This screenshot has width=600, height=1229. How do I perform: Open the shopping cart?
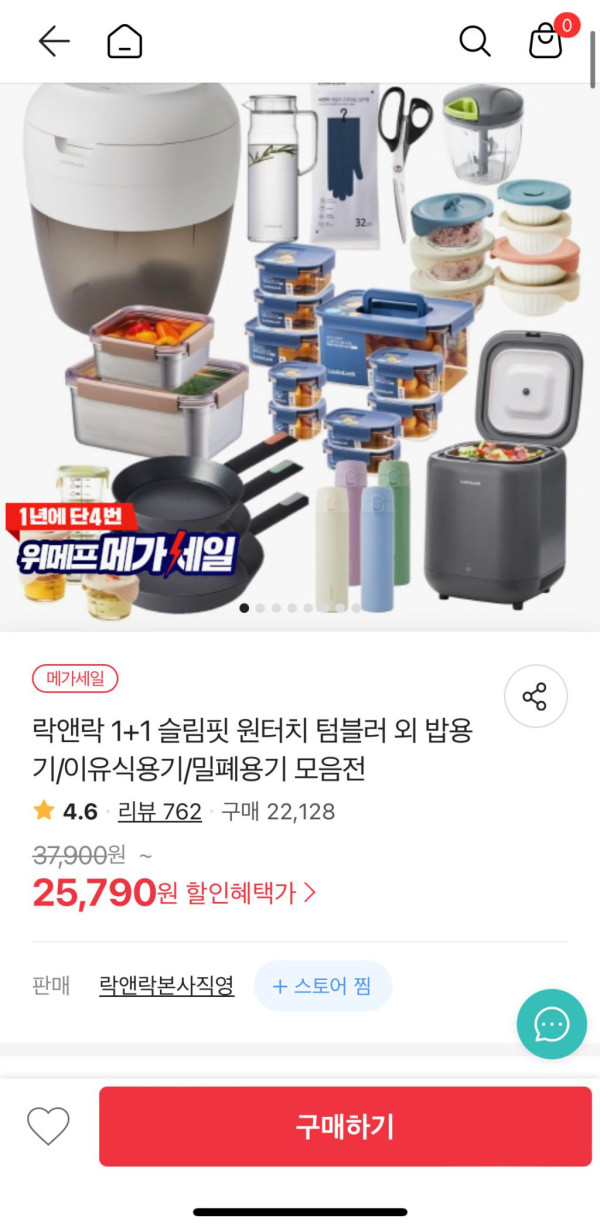(x=545, y=41)
